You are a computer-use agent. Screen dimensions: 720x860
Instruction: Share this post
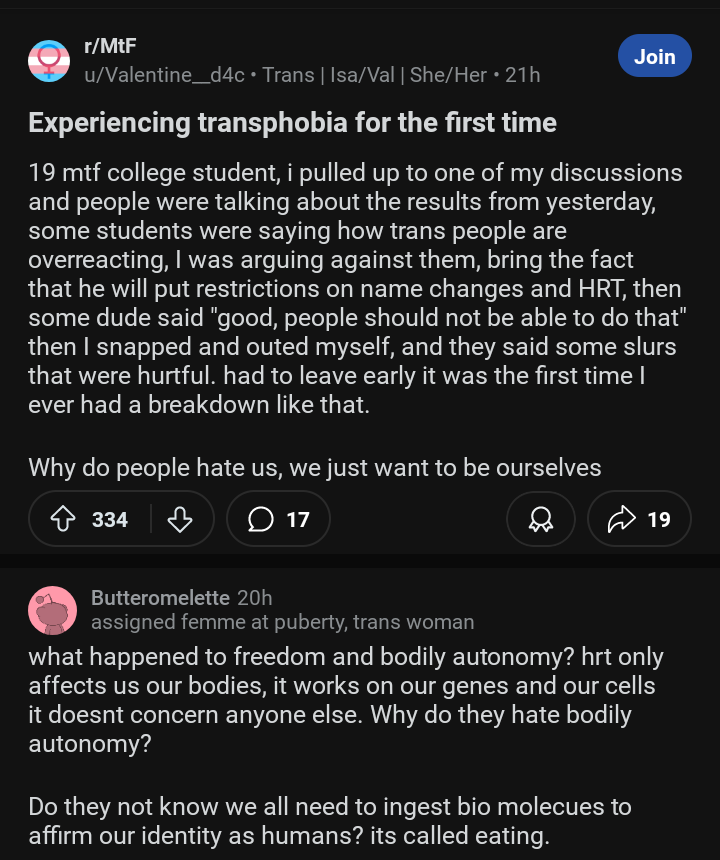639,519
